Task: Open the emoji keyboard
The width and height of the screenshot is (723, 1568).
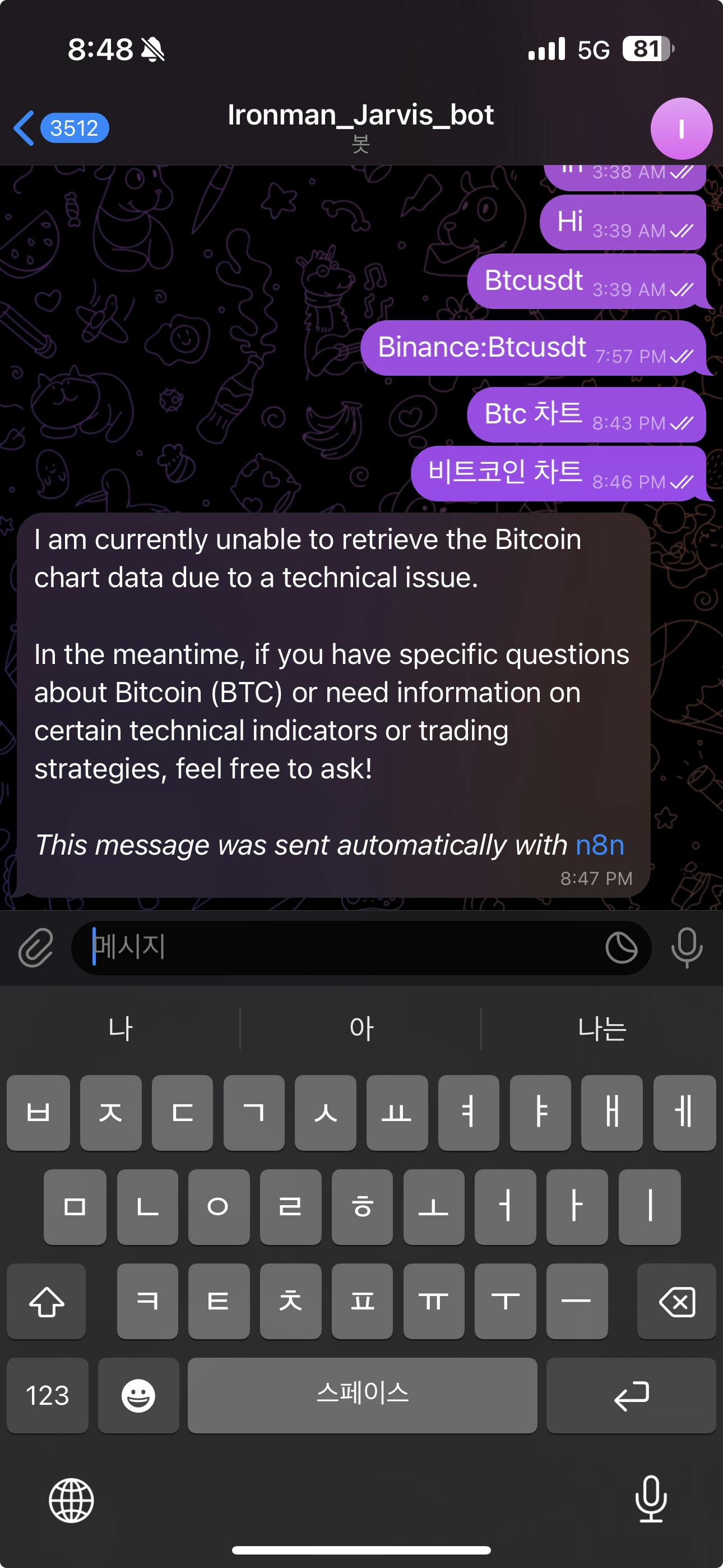Action: [138, 1395]
